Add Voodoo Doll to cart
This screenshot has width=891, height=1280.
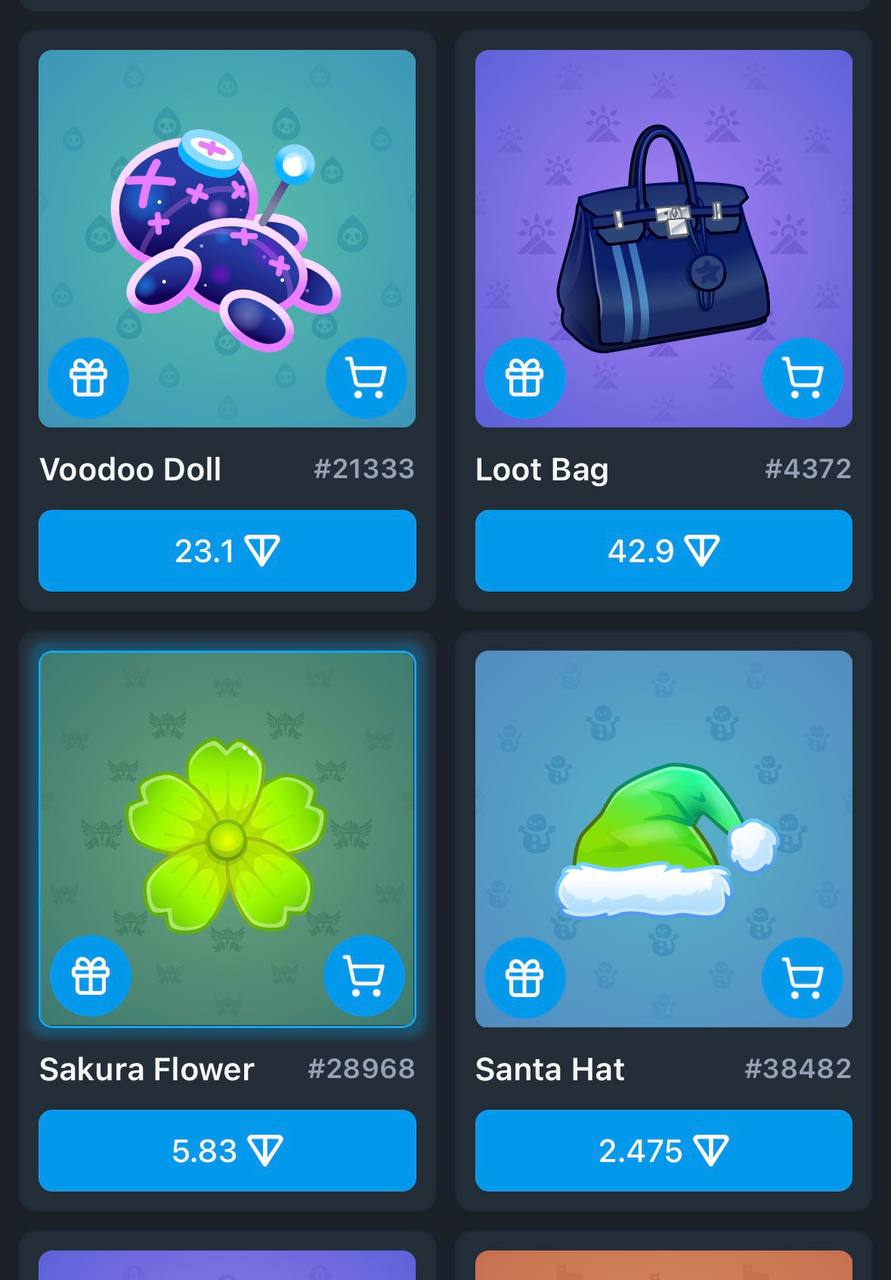pyautogui.click(x=366, y=378)
